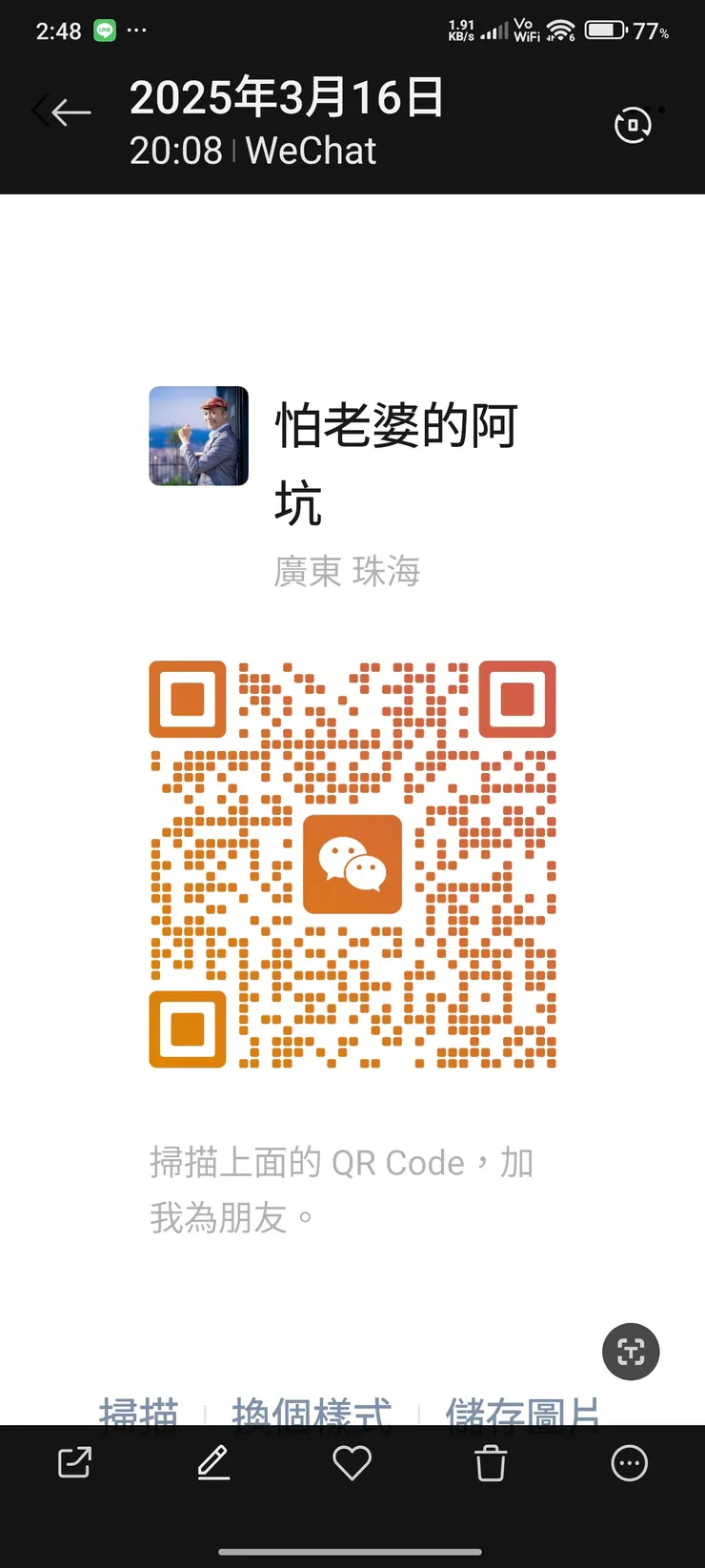Tap the location text 廣東 珠海
The width and height of the screenshot is (705, 1568).
[x=346, y=571]
